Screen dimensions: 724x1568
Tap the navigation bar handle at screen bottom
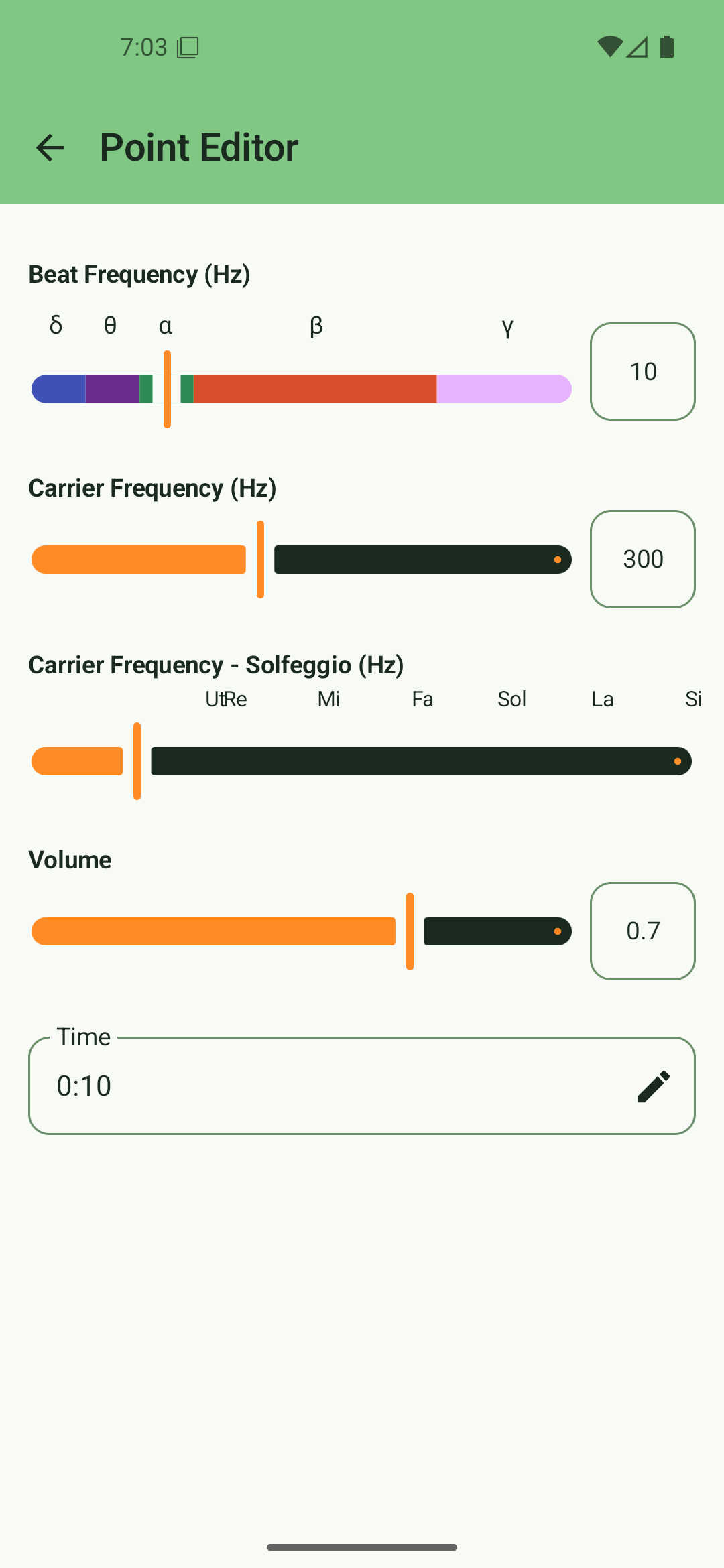pos(361,1547)
